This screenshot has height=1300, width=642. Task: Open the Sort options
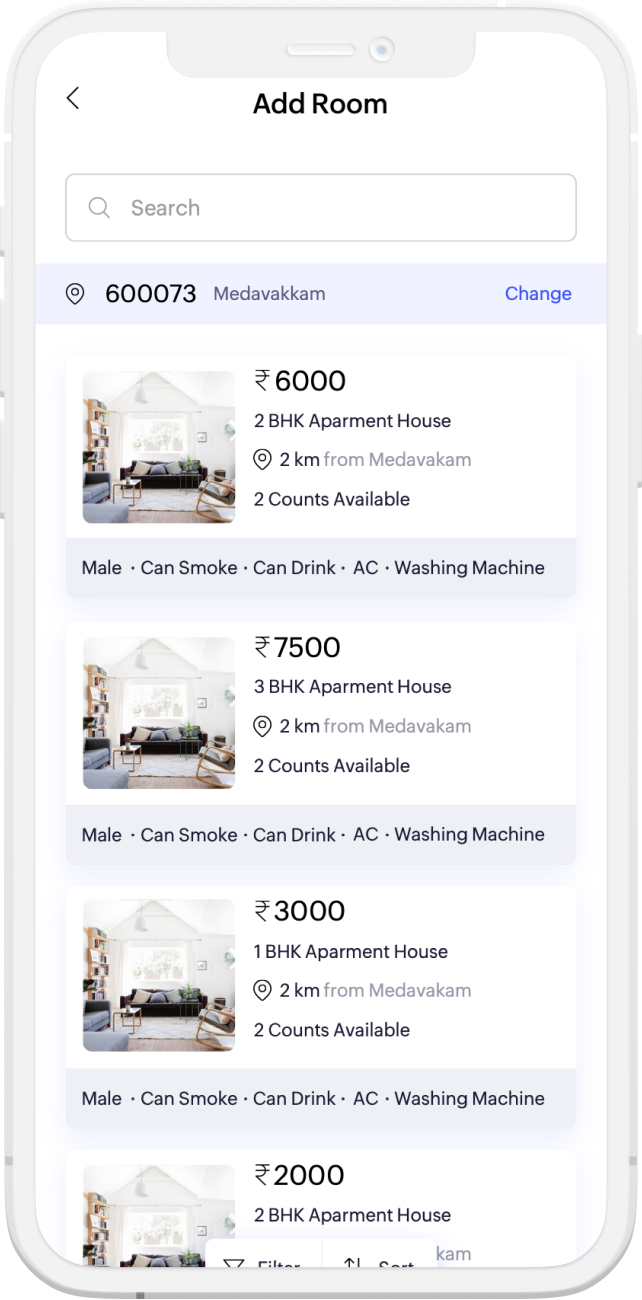click(x=380, y=1265)
